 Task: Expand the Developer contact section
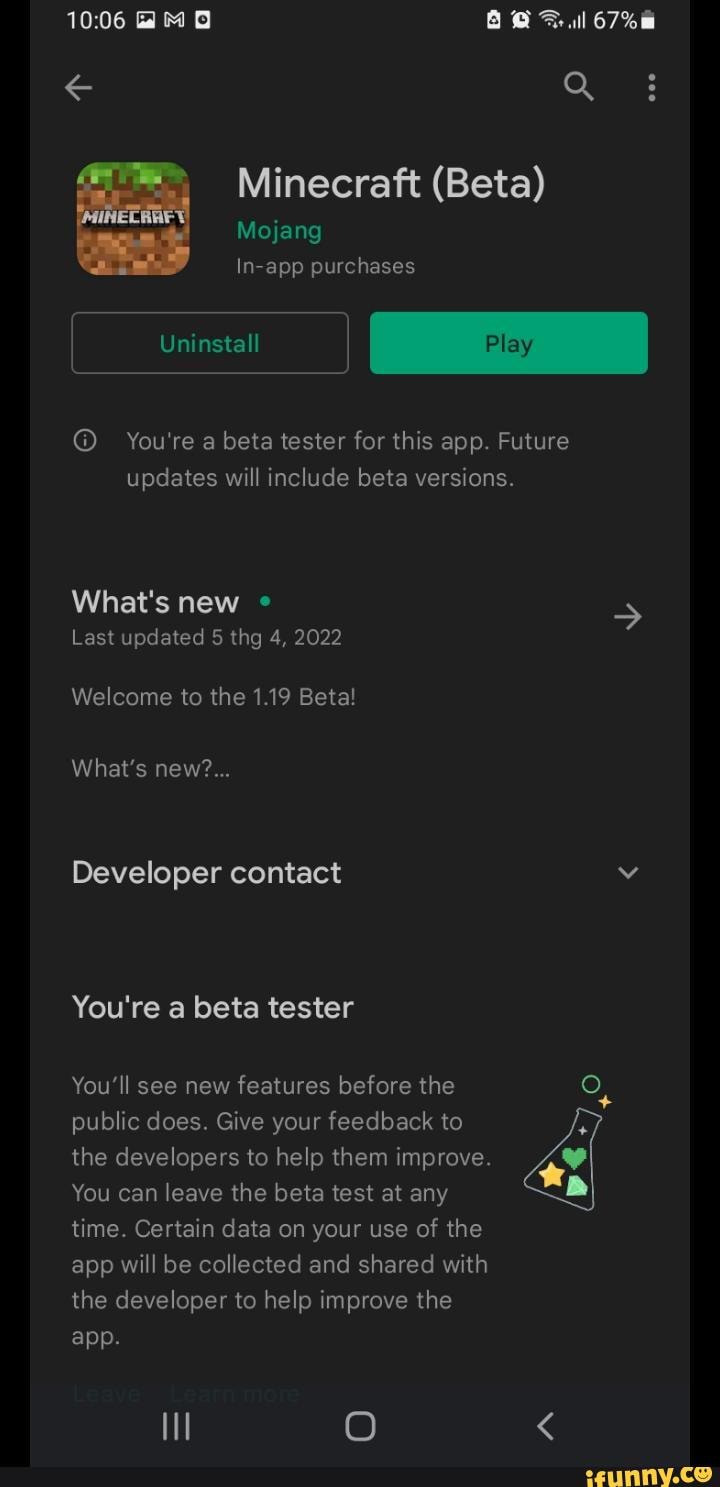click(628, 873)
